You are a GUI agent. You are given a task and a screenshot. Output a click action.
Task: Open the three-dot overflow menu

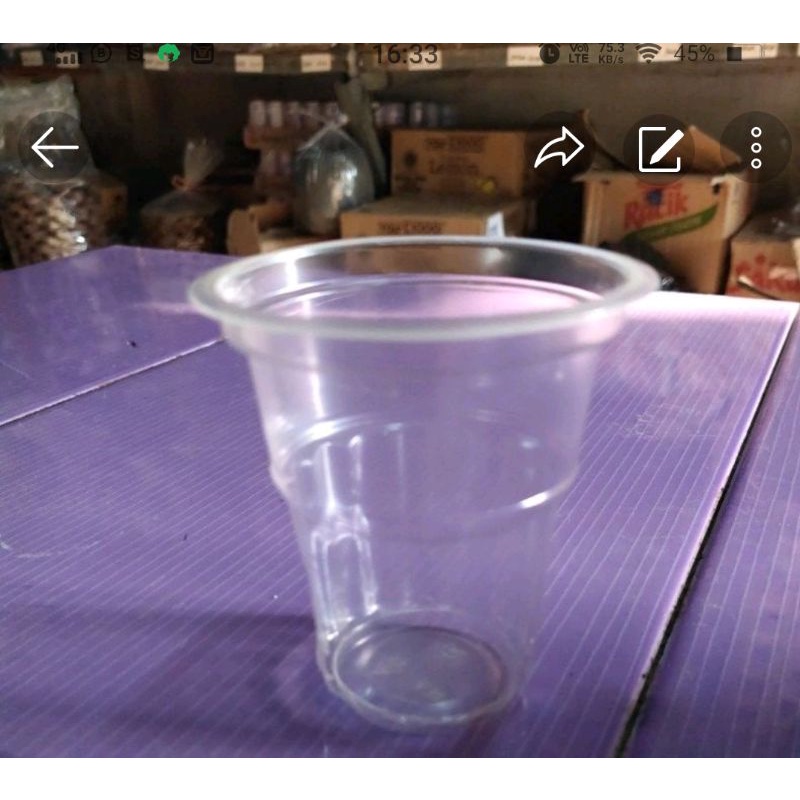(x=756, y=148)
